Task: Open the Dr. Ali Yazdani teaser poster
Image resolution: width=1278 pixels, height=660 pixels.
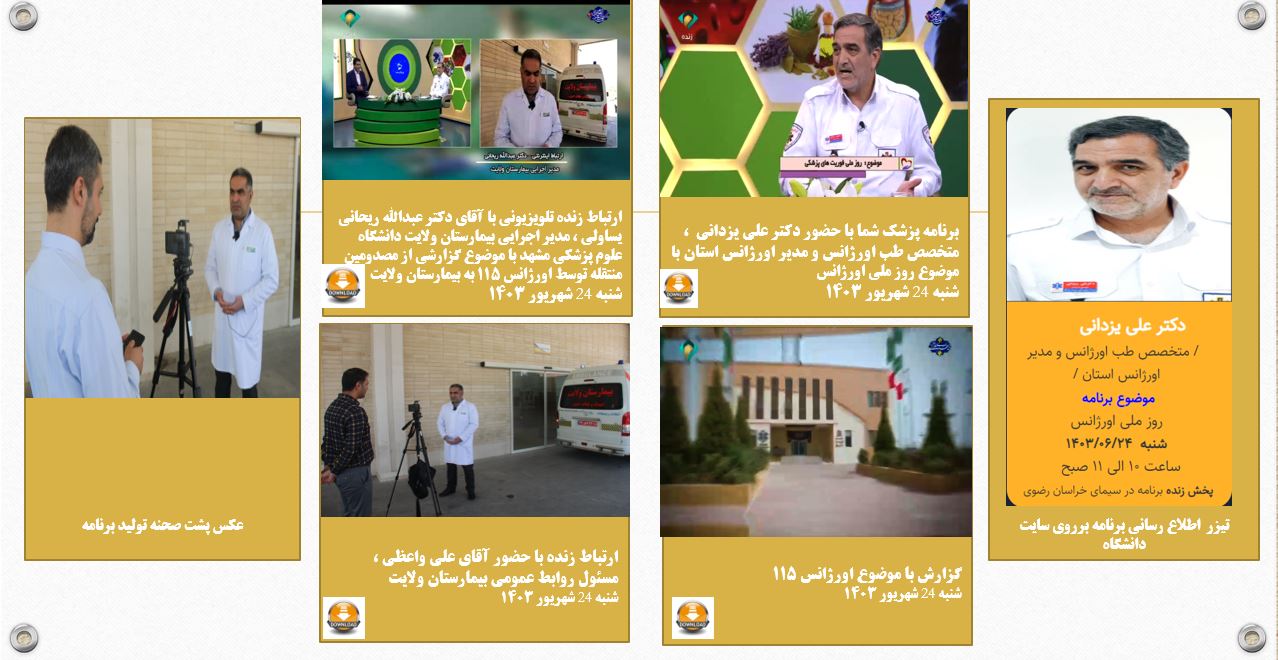Action: pos(1118,305)
